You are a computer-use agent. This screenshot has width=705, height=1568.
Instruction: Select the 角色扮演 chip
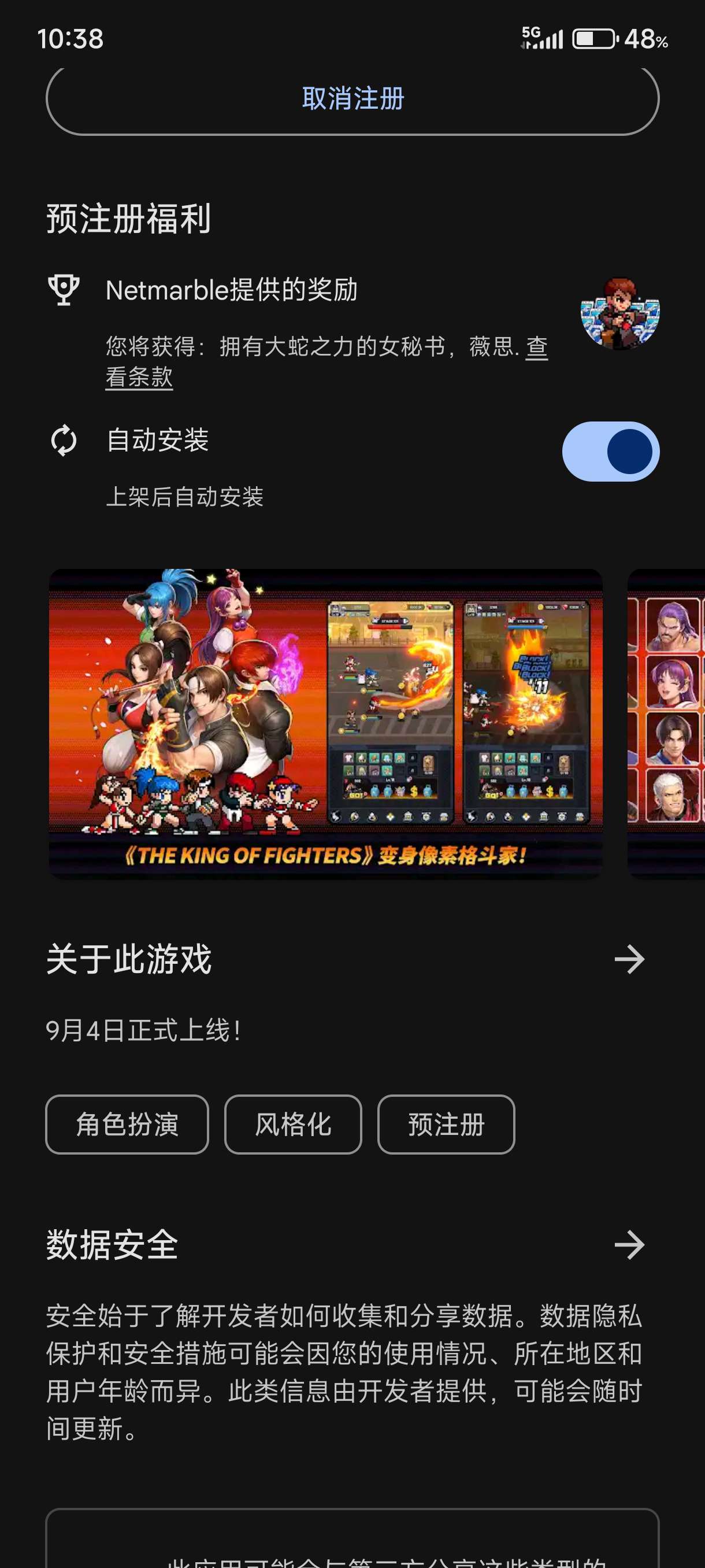127,1125
